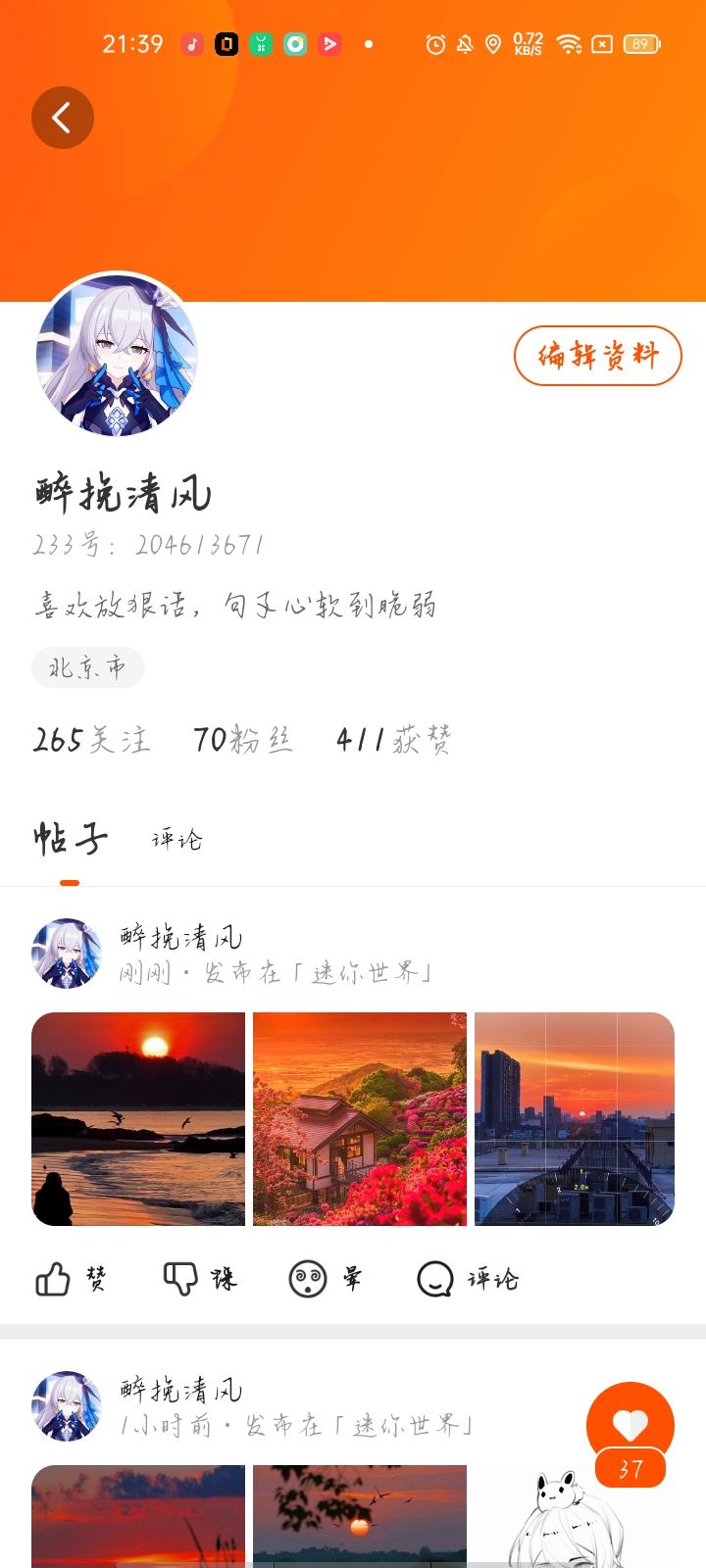React 晕 to the latest post
This screenshot has height=1568, width=706.
[x=326, y=1279]
